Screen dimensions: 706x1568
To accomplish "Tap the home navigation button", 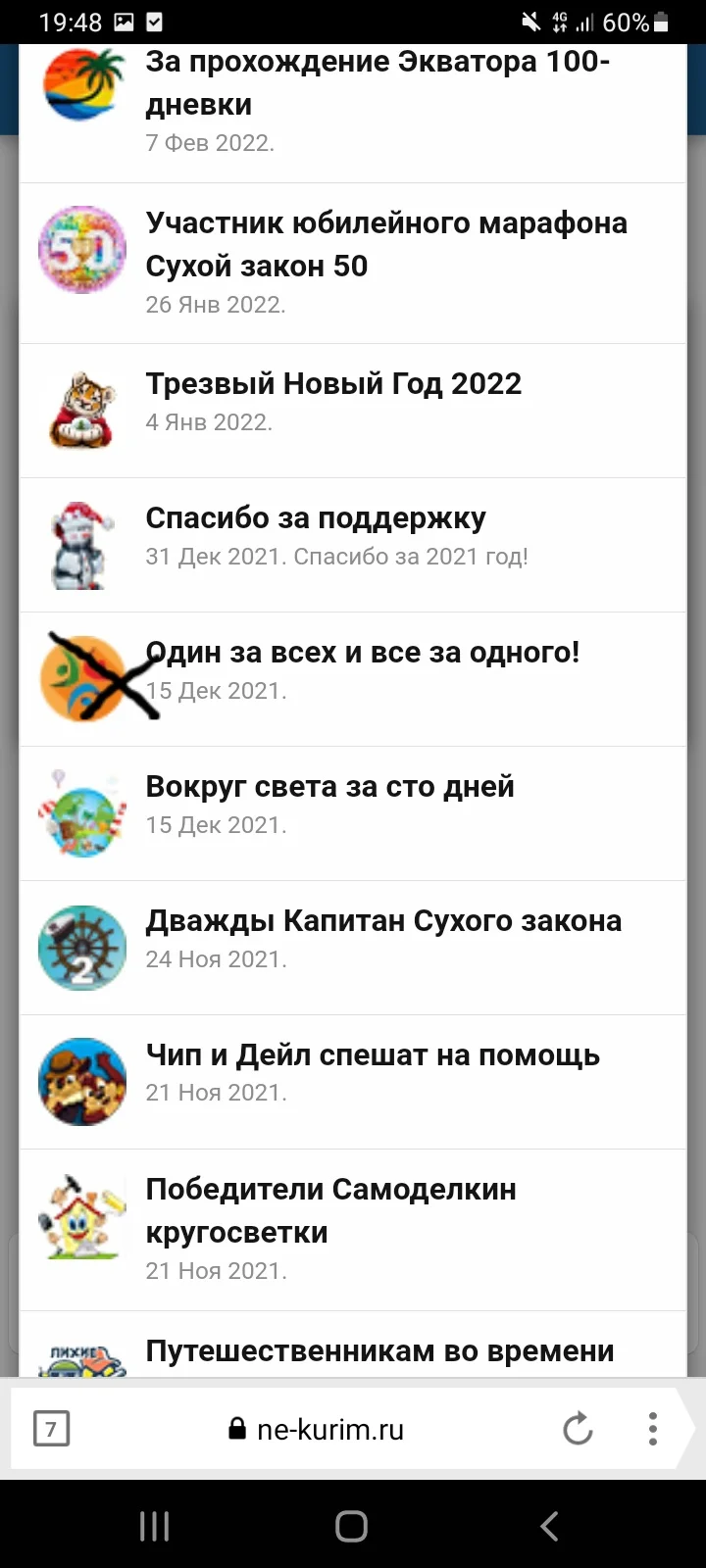I will (x=351, y=1526).
